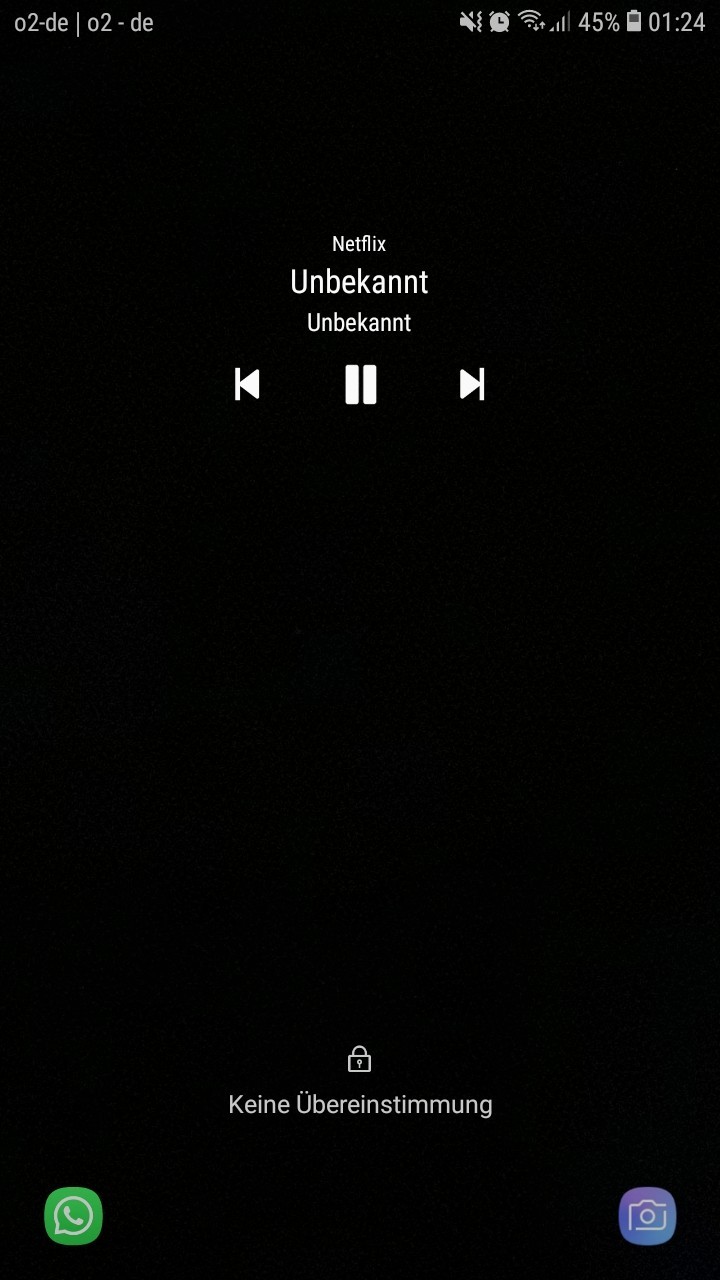Open the WhatsApp shortcut
The width and height of the screenshot is (720, 1280).
point(74,1216)
